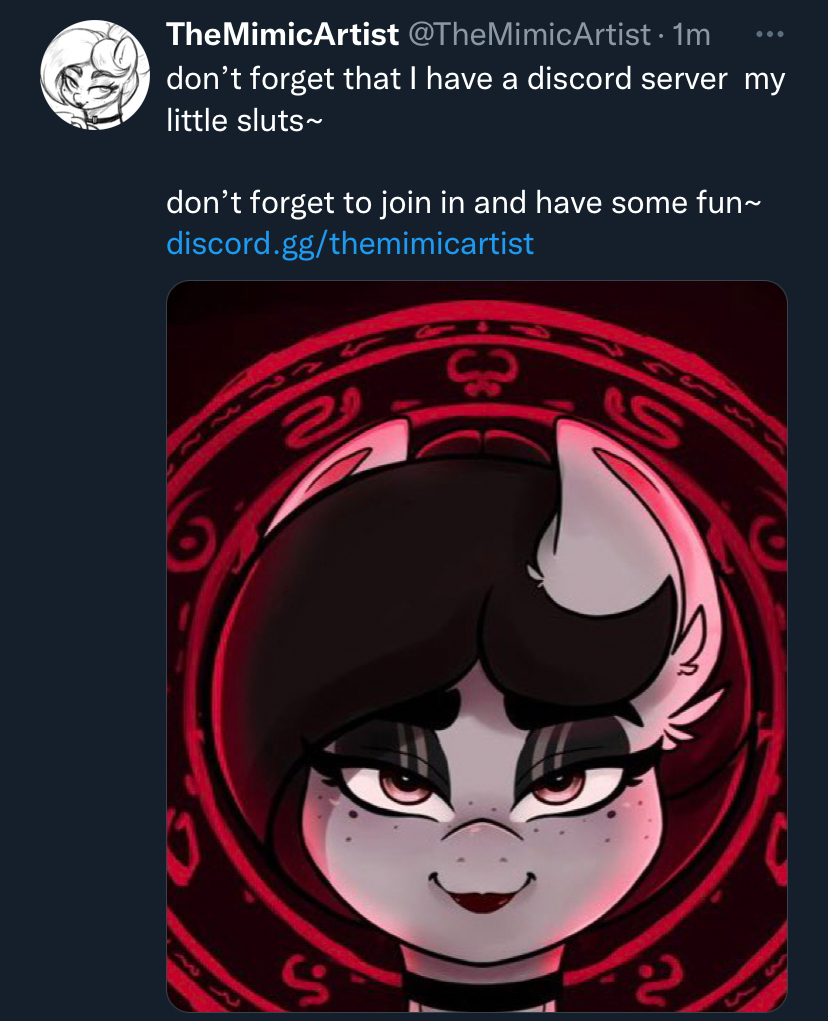Image resolution: width=828 pixels, height=1021 pixels.
Task: Open the discord.gg/themimicartist link
Action: [x=350, y=243]
